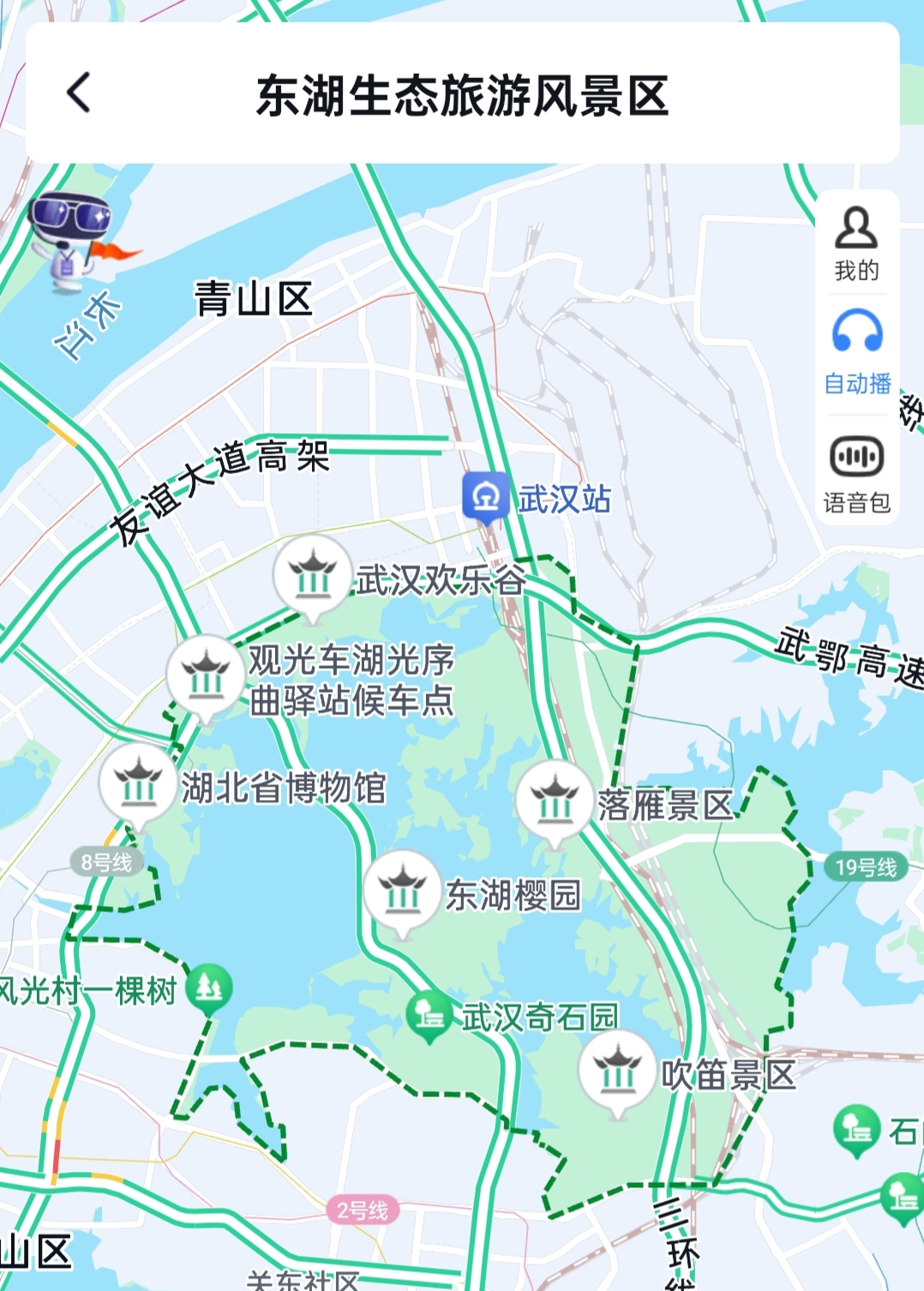Select the 19号线 metro line badge
924x1291 pixels.
pos(866,868)
